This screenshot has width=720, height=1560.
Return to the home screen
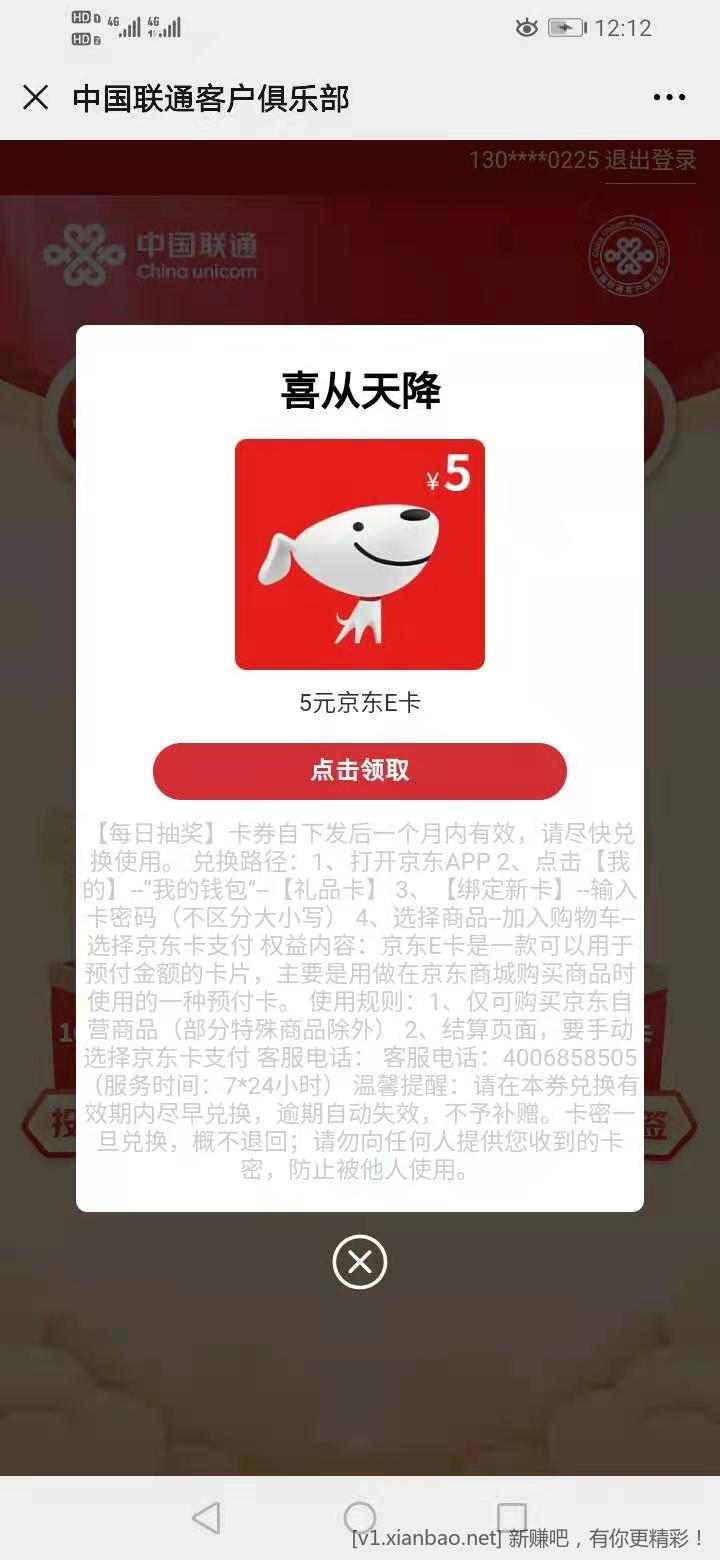[360, 1518]
